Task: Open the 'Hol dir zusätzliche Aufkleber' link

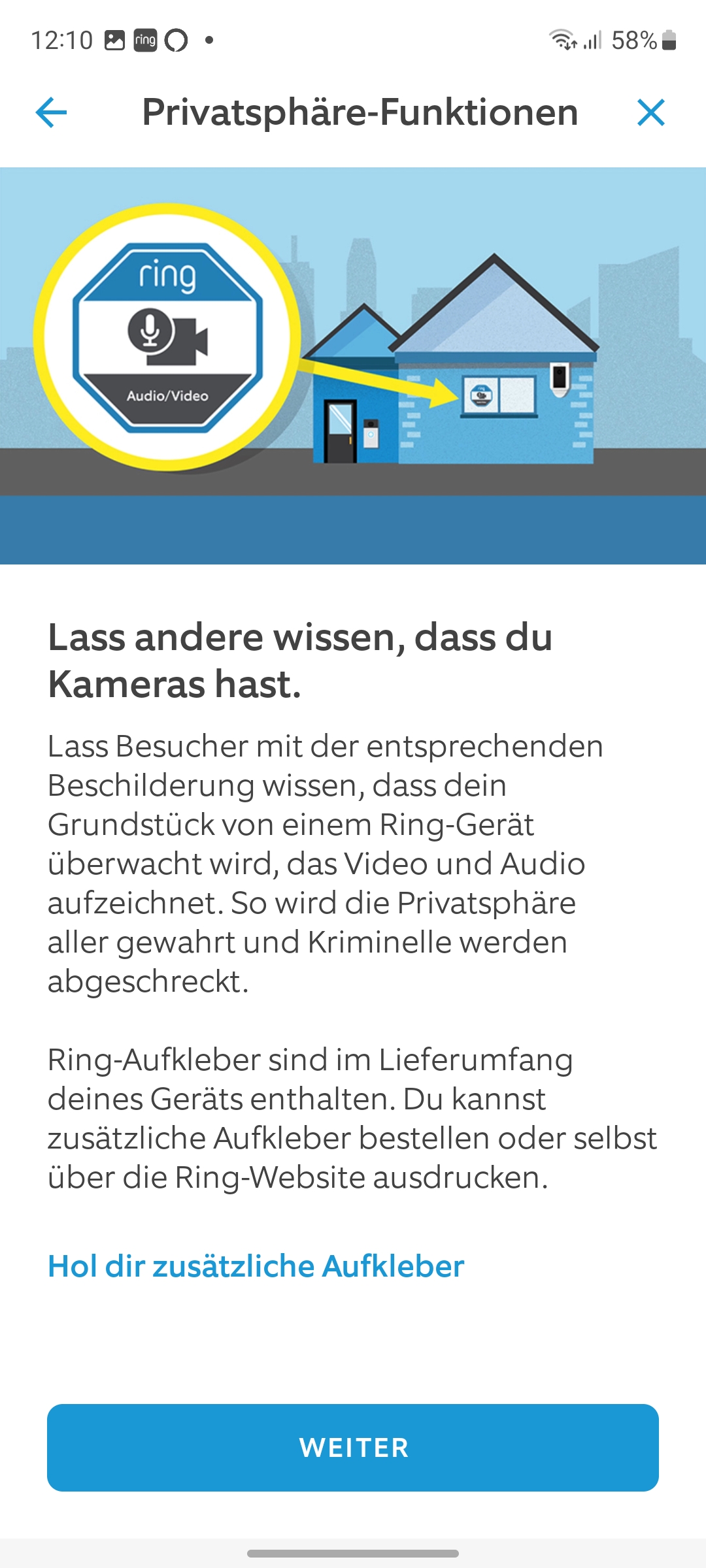Action: pyautogui.click(x=256, y=1266)
